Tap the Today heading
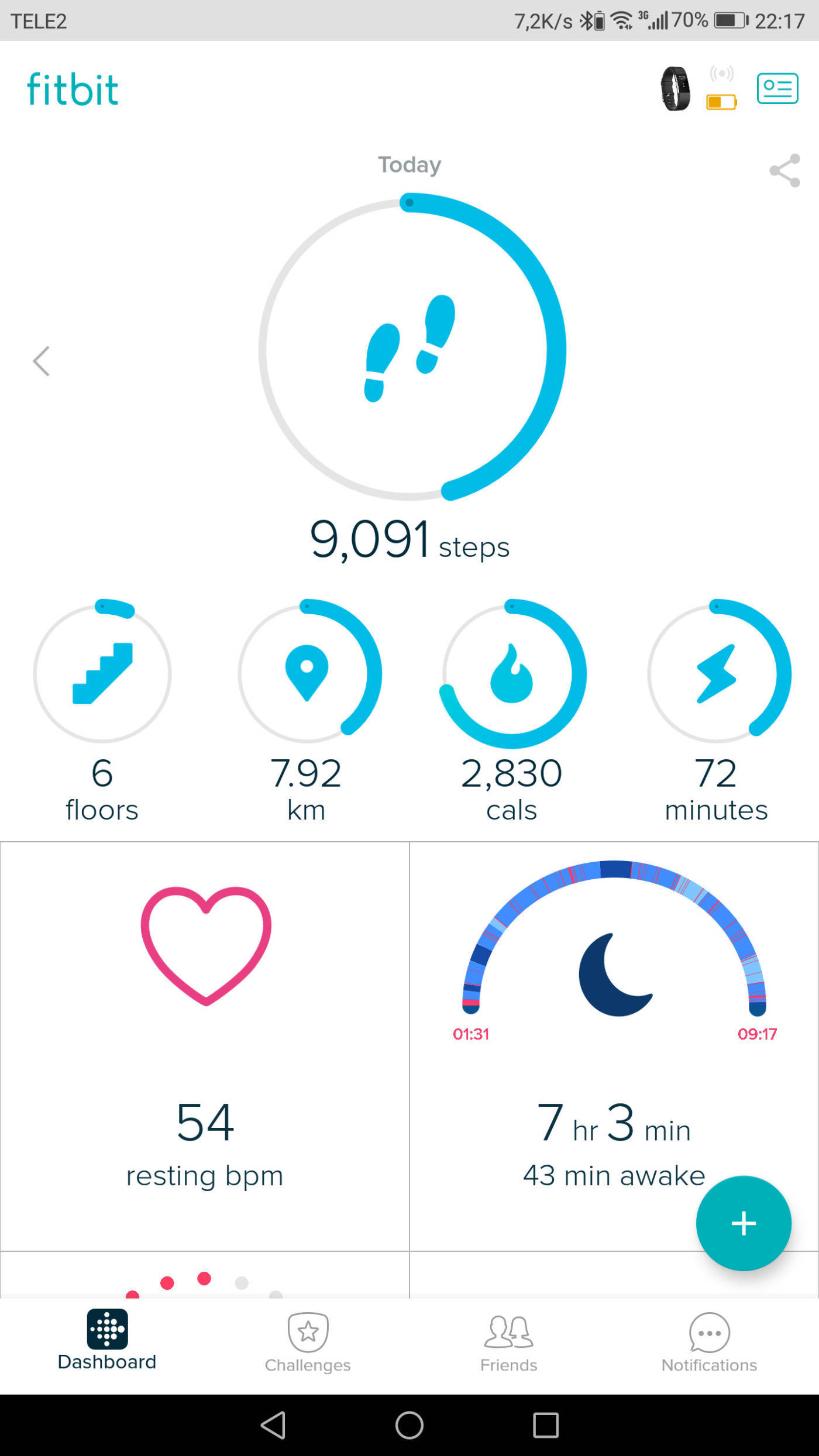Screen dimensions: 819x1456 [408, 165]
